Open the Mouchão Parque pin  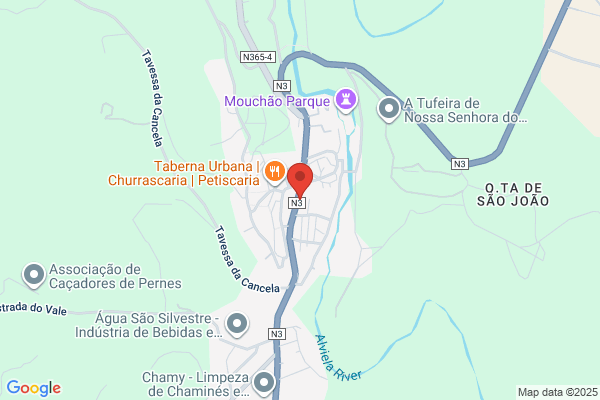coord(346,101)
